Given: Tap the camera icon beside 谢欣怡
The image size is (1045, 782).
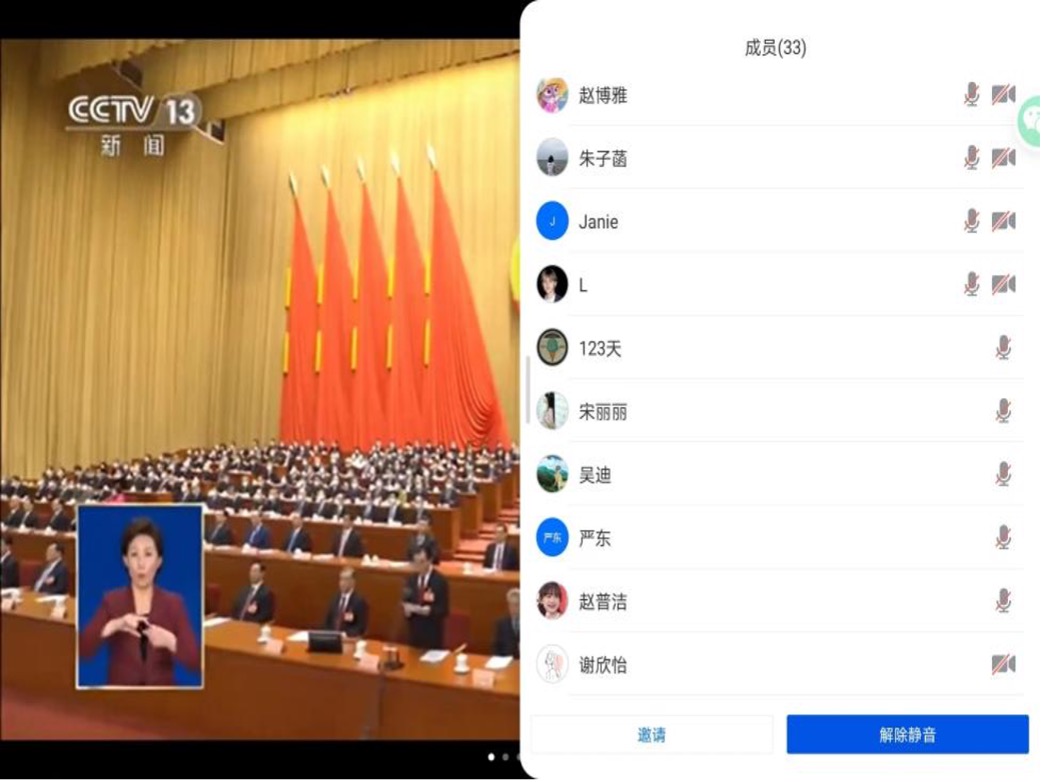Looking at the screenshot, I should (1003, 665).
